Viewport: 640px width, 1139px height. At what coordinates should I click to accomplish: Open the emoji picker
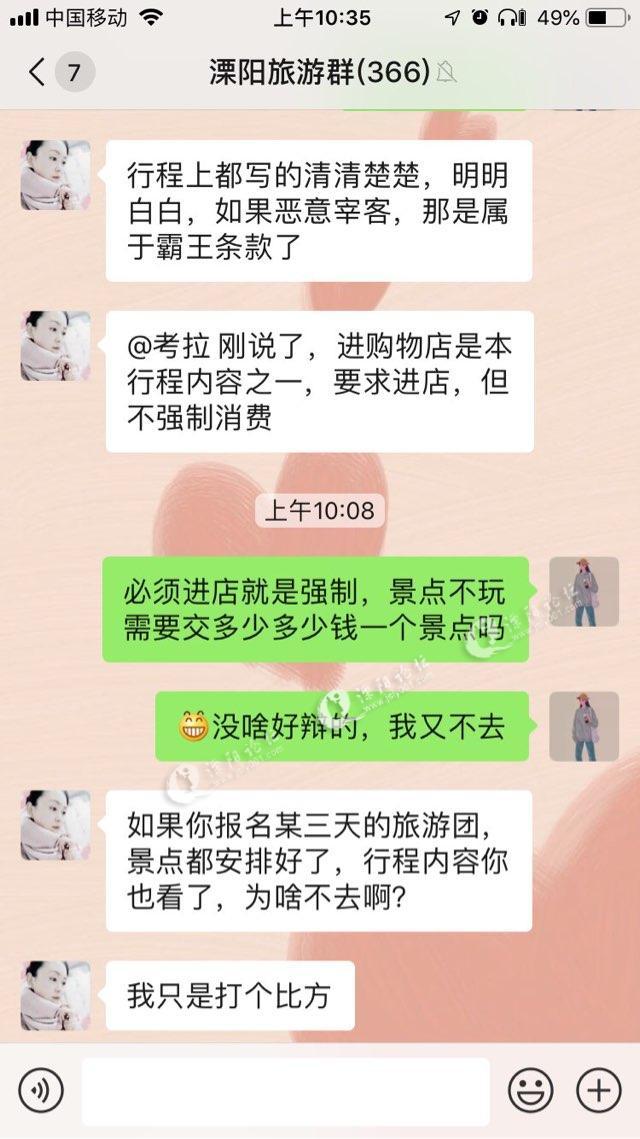coord(530,1089)
